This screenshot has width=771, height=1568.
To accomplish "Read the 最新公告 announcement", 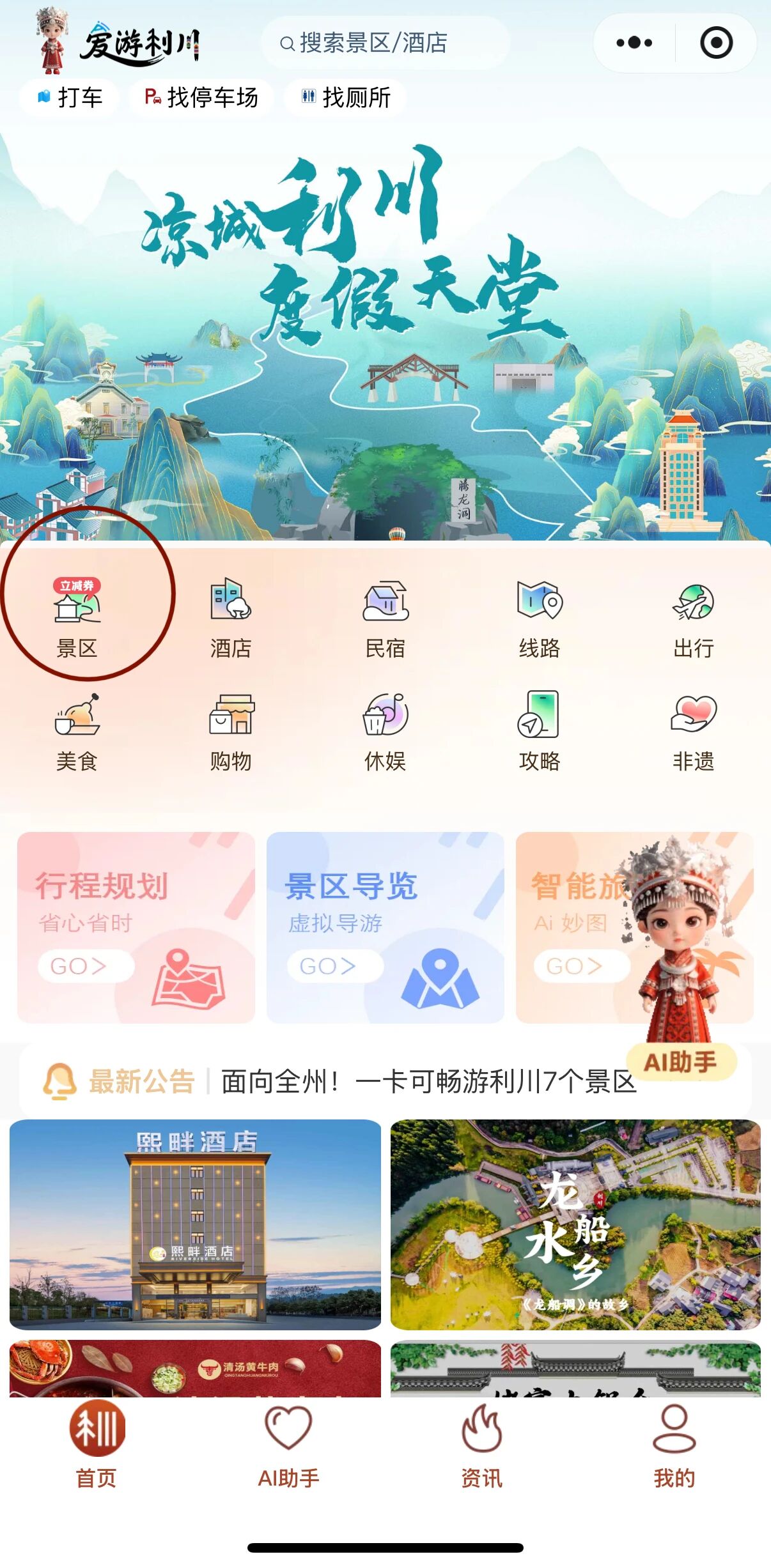I will [x=427, y=1082].
